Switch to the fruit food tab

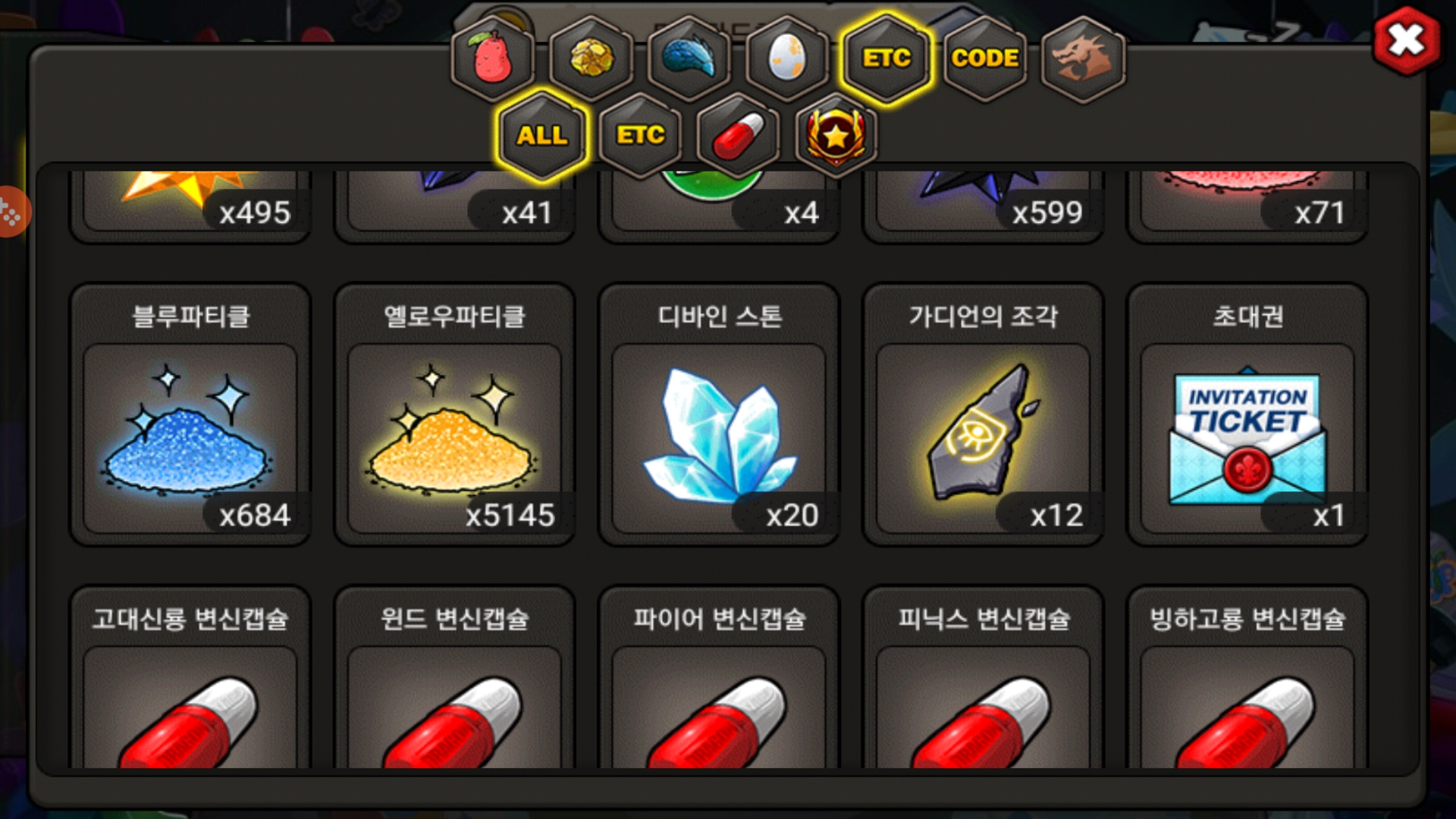[x=493, y=58]
